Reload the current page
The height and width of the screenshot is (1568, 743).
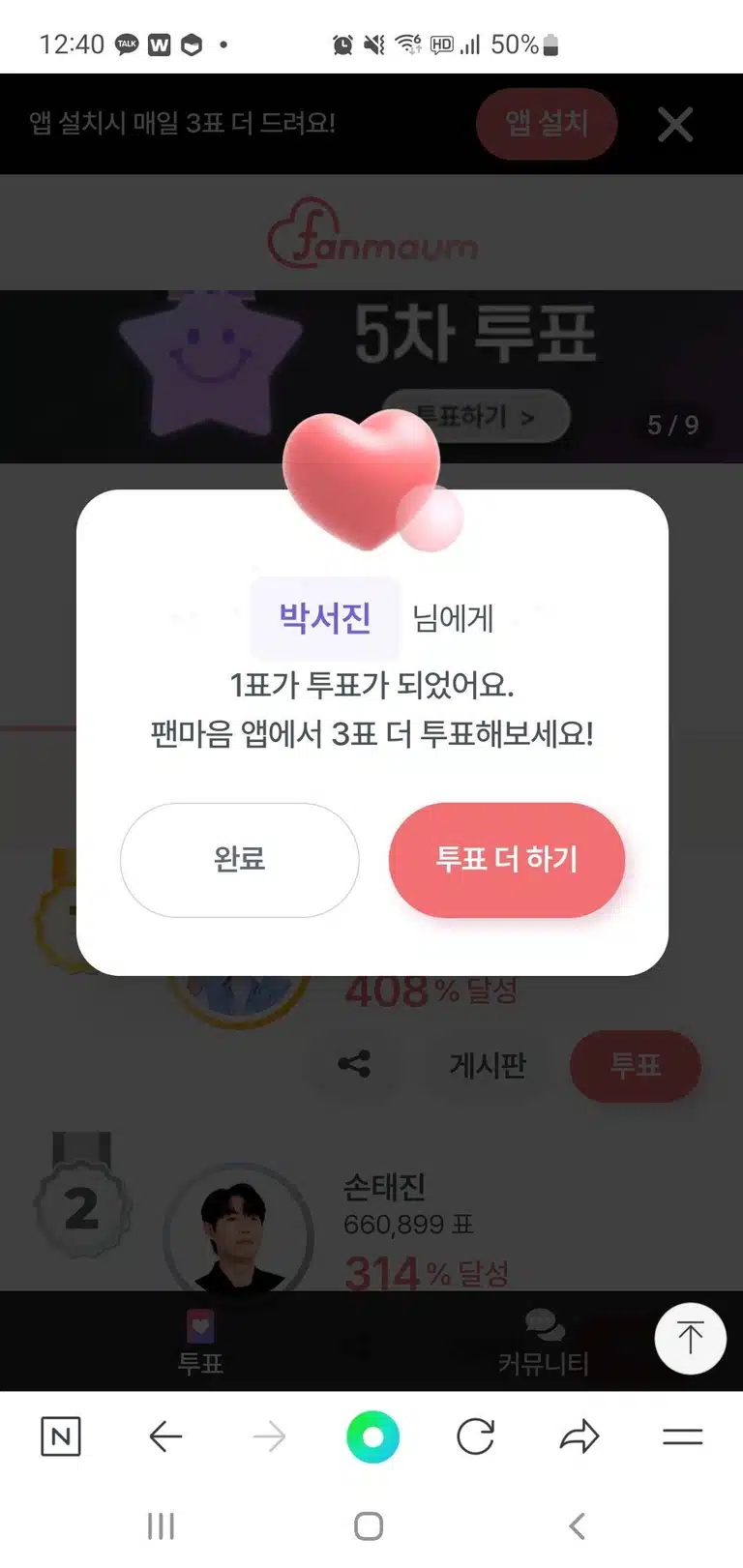[x=475, y=1436]
